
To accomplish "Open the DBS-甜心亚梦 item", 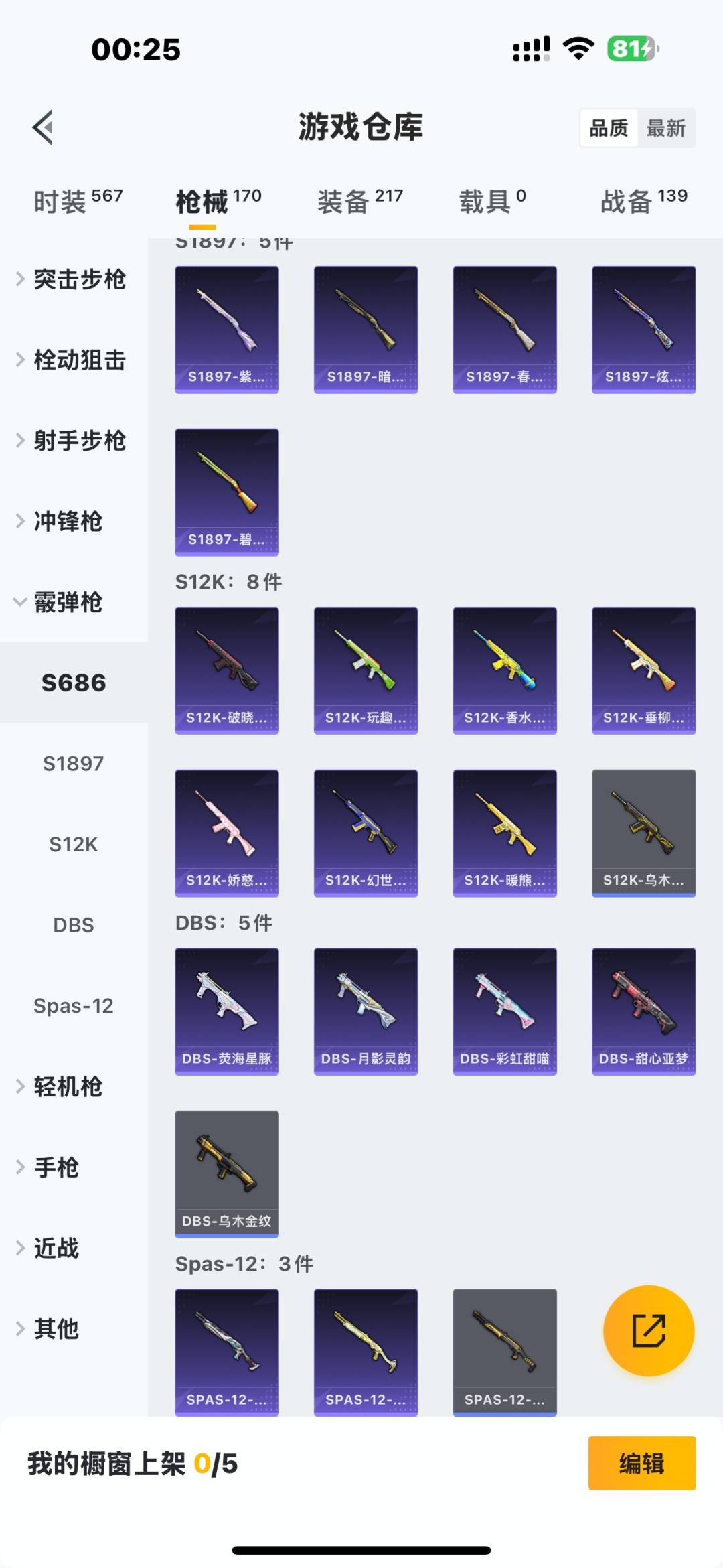I will coord(643,1011).
